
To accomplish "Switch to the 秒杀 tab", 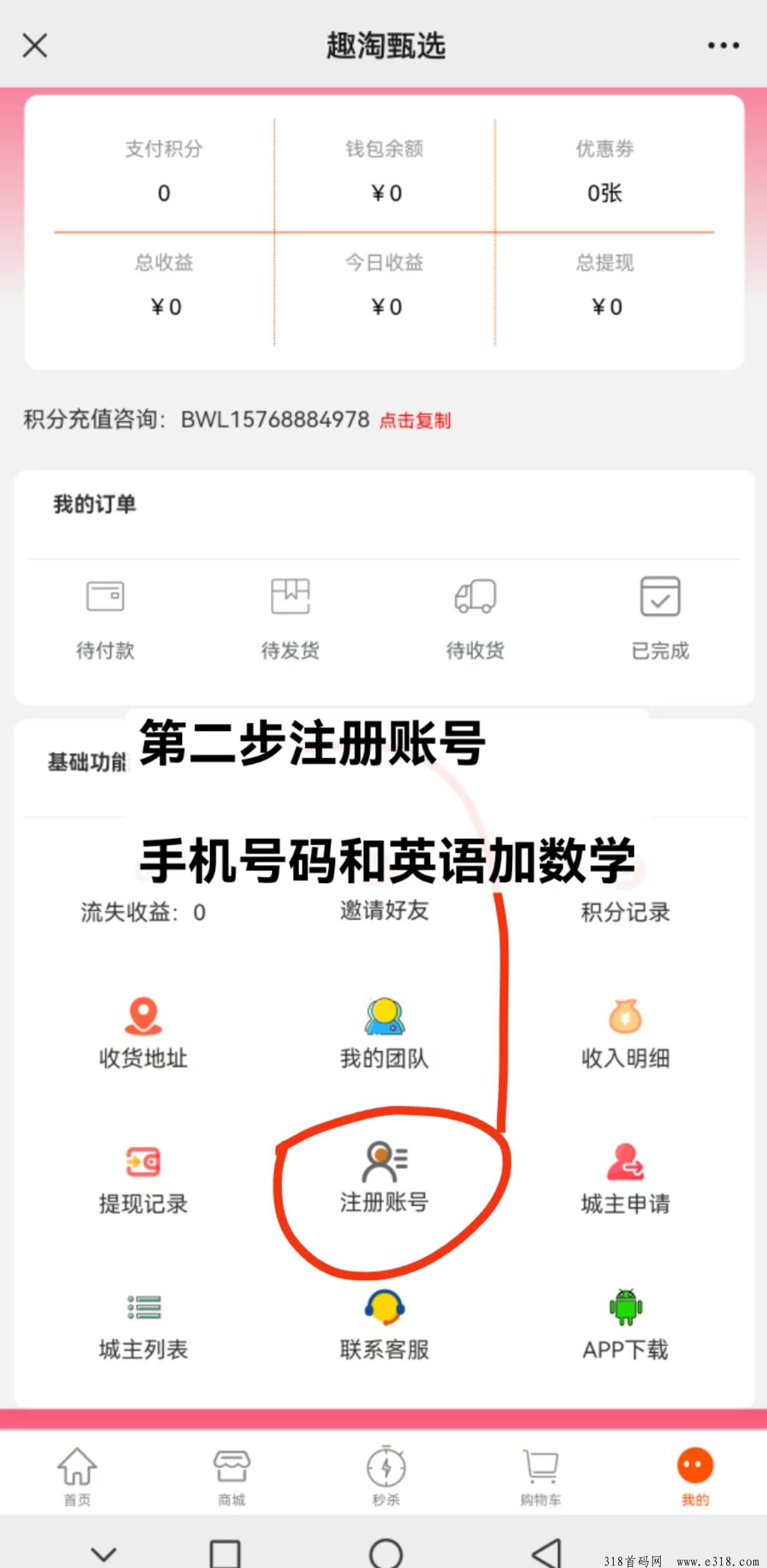I will click(x=386, y=1476).
